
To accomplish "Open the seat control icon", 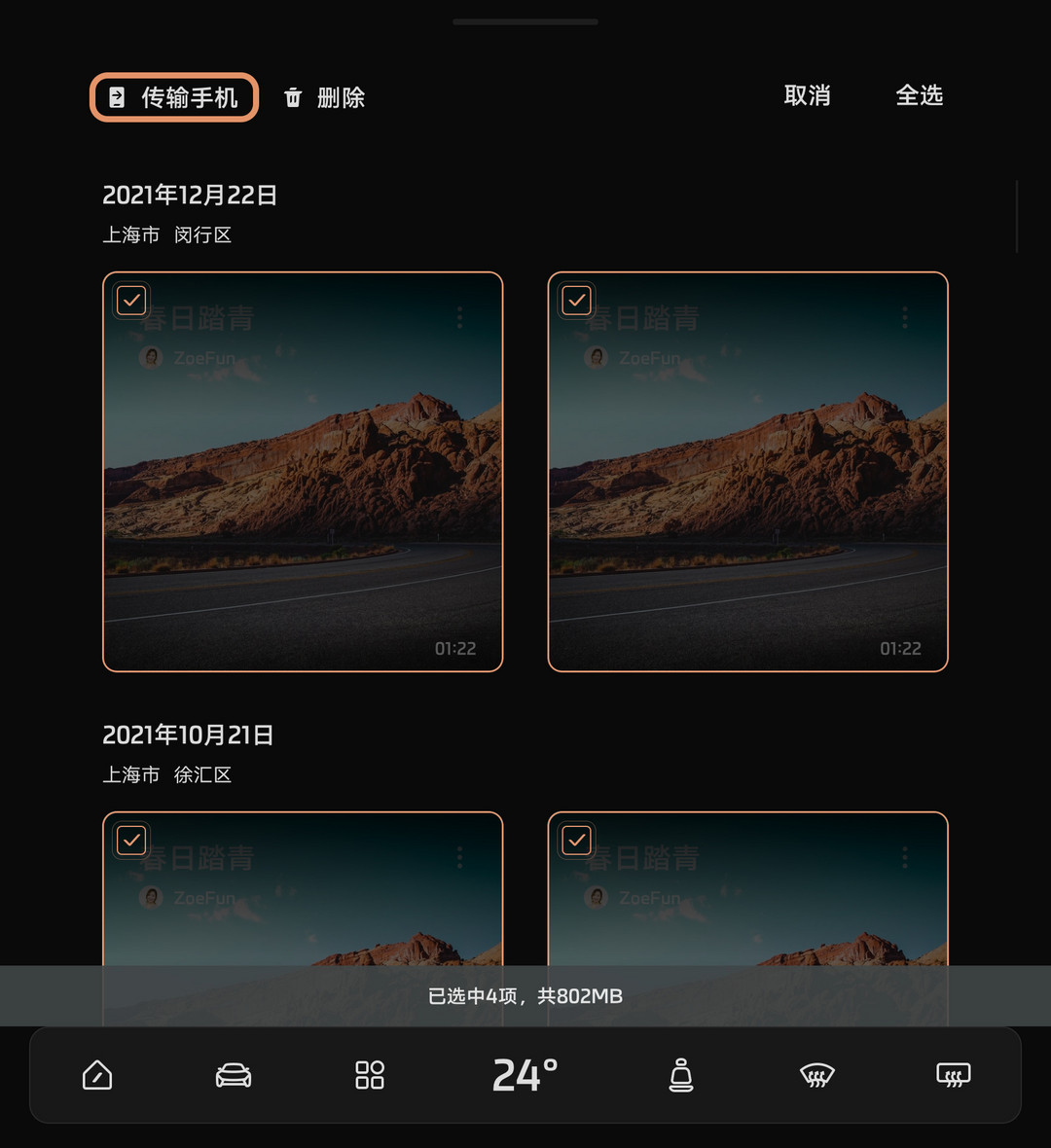I will pyautogui.click(x=681, y=1075).
